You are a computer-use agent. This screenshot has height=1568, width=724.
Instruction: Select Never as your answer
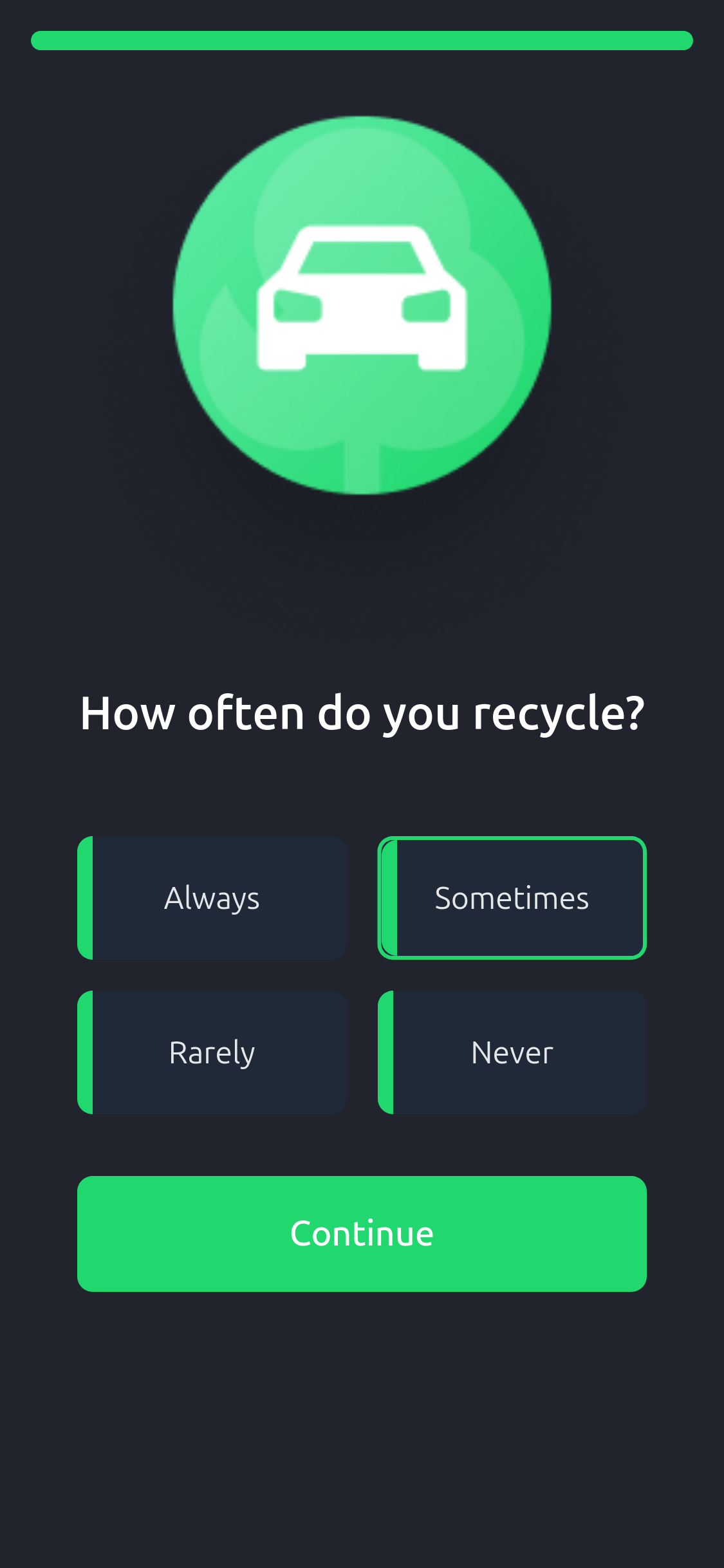point(512,1052)
